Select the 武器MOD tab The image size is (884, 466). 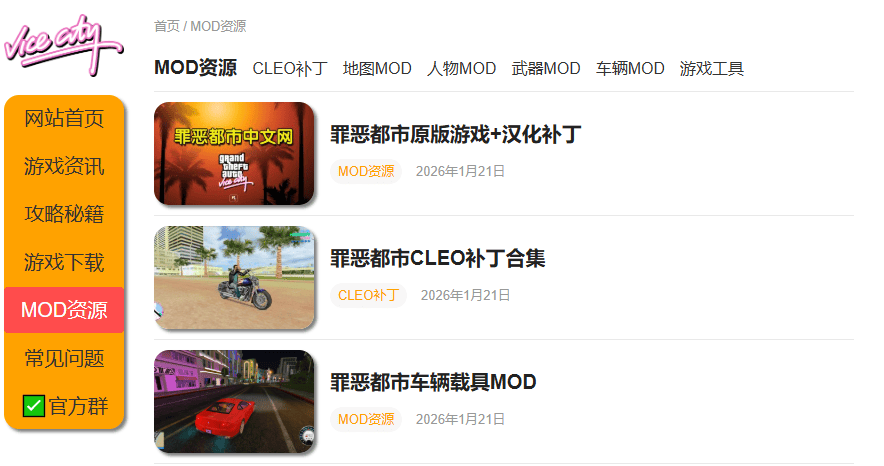click(x=546, y=69)
